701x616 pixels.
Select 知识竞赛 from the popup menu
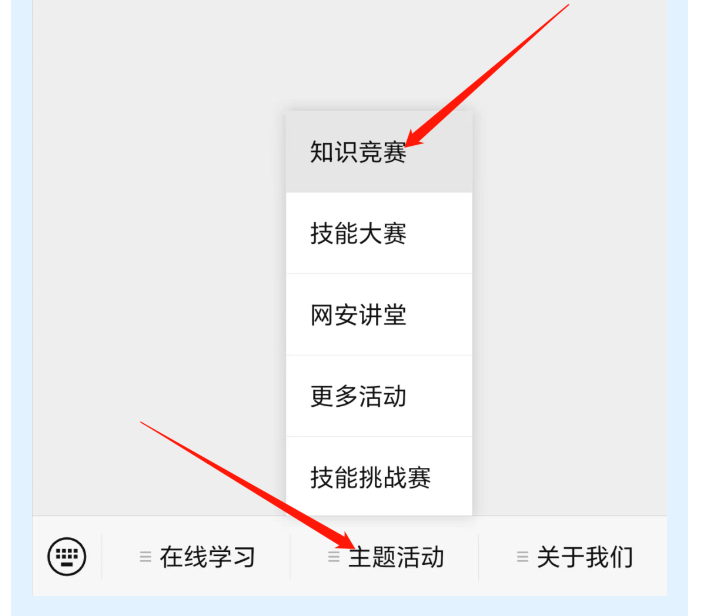[378, 153]
